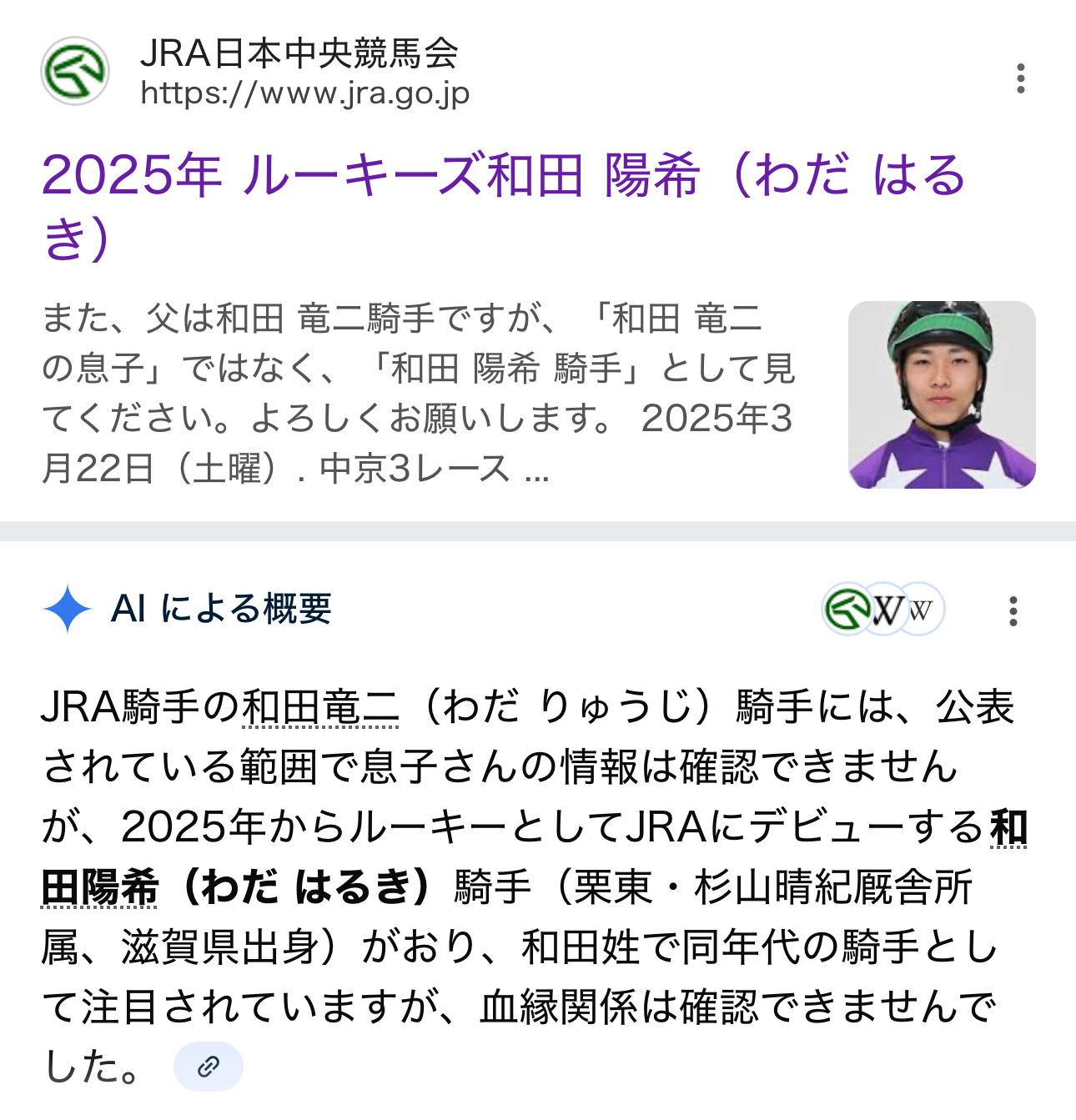Tap the citation link chip after した。
The image size is (1076, 1120).
coord(208,1066)
